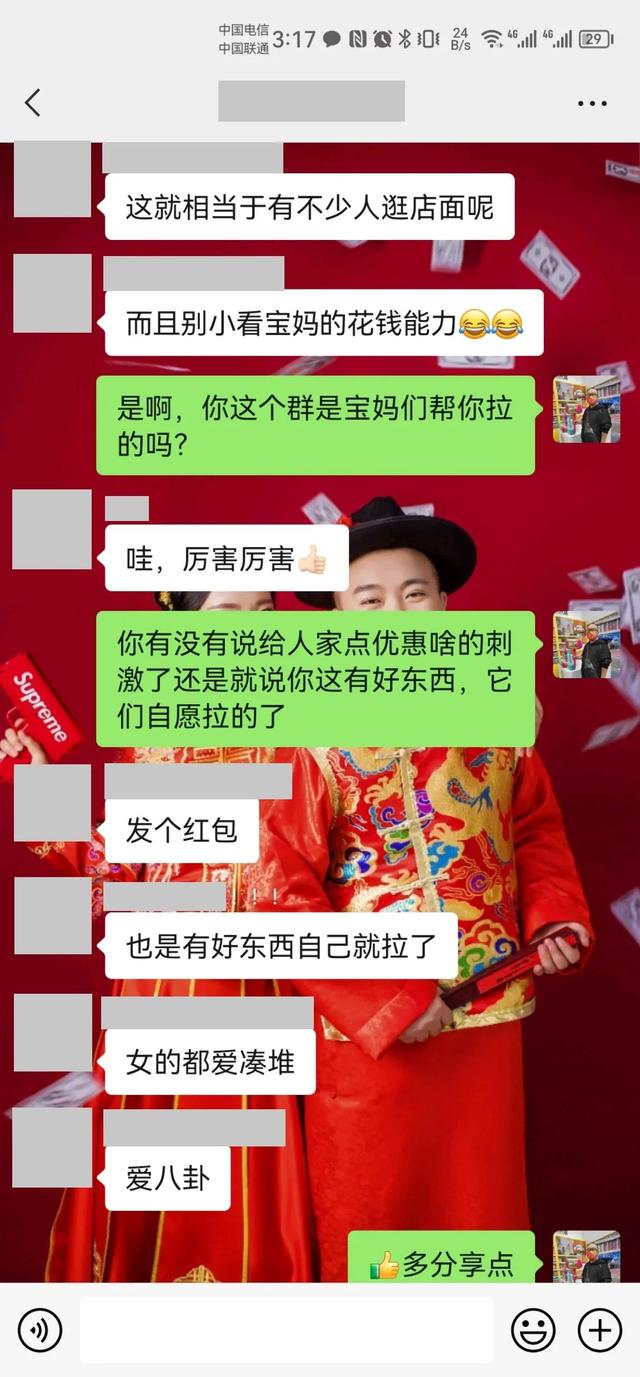Open the chat info overflow menu
This screenshot has width=640, height=1377.
[x=592, y=103]
